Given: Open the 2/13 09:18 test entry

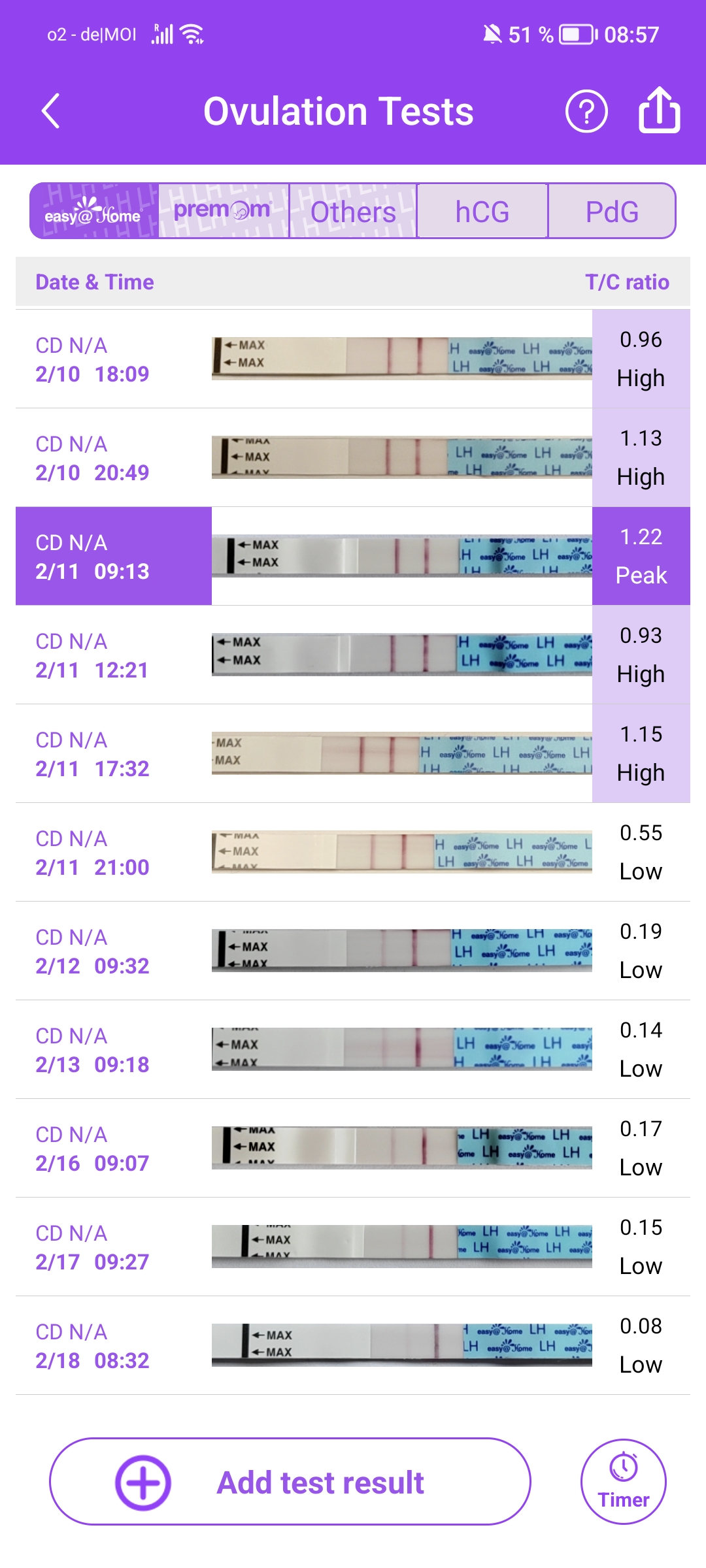Looking at the screenshot, I should click(x=353, y=1049).
